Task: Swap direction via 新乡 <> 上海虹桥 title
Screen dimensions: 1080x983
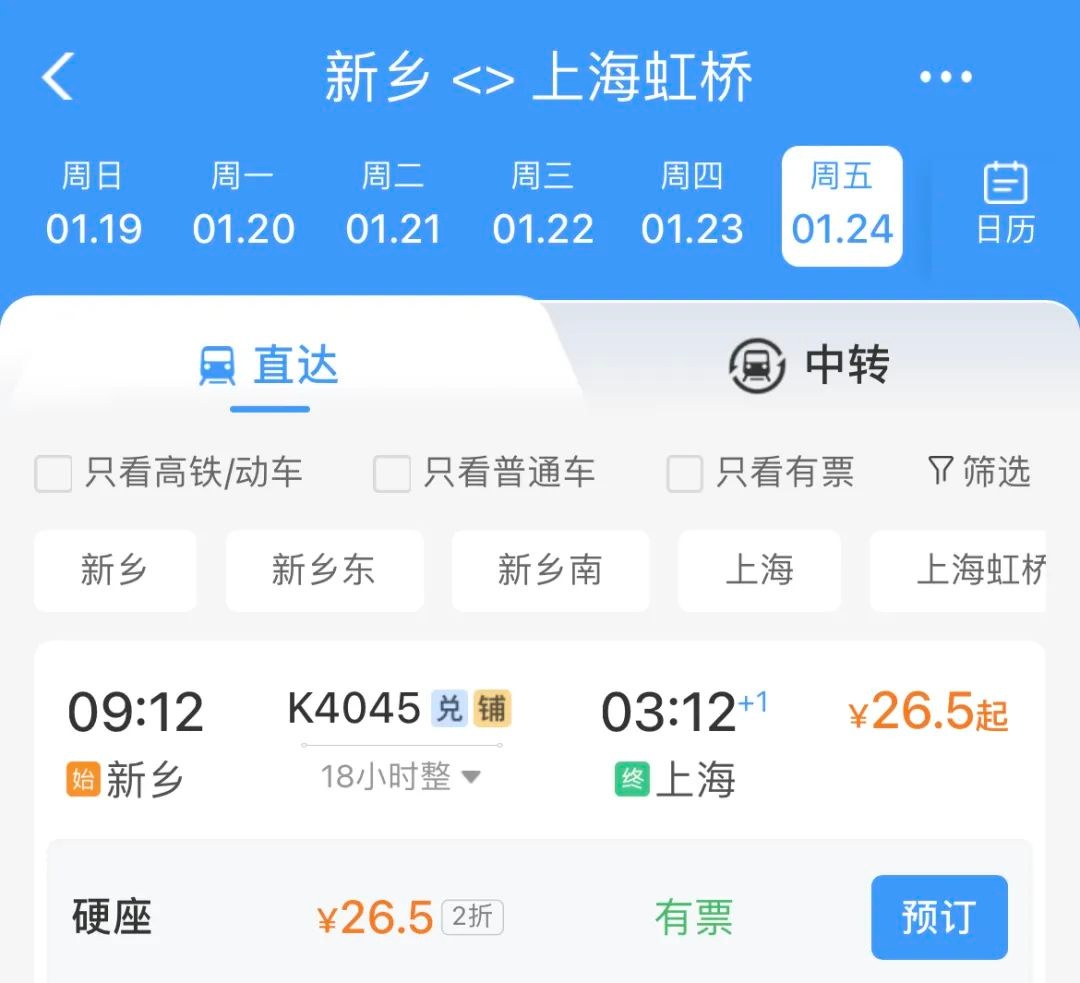Action: 538,78
